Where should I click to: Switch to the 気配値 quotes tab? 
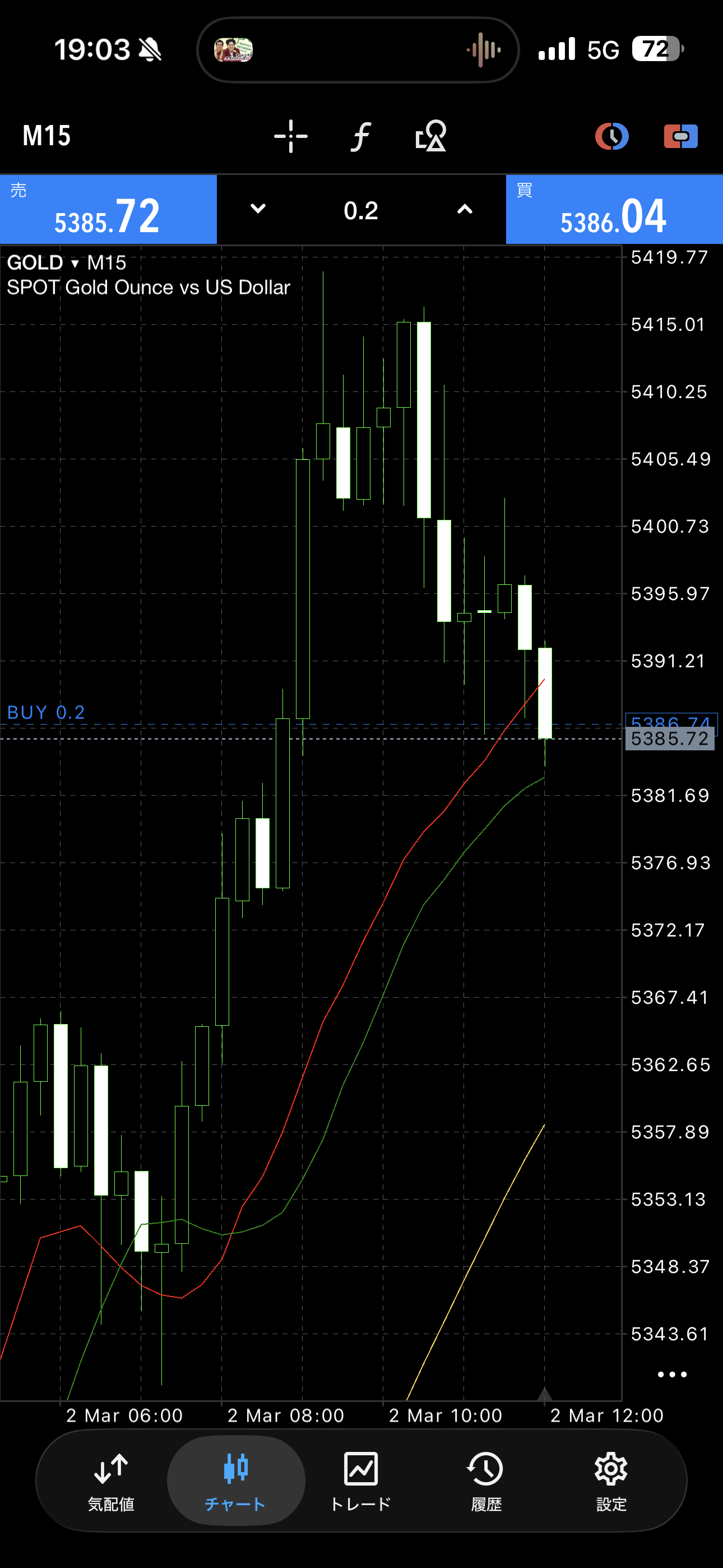tap(111, 1481)
